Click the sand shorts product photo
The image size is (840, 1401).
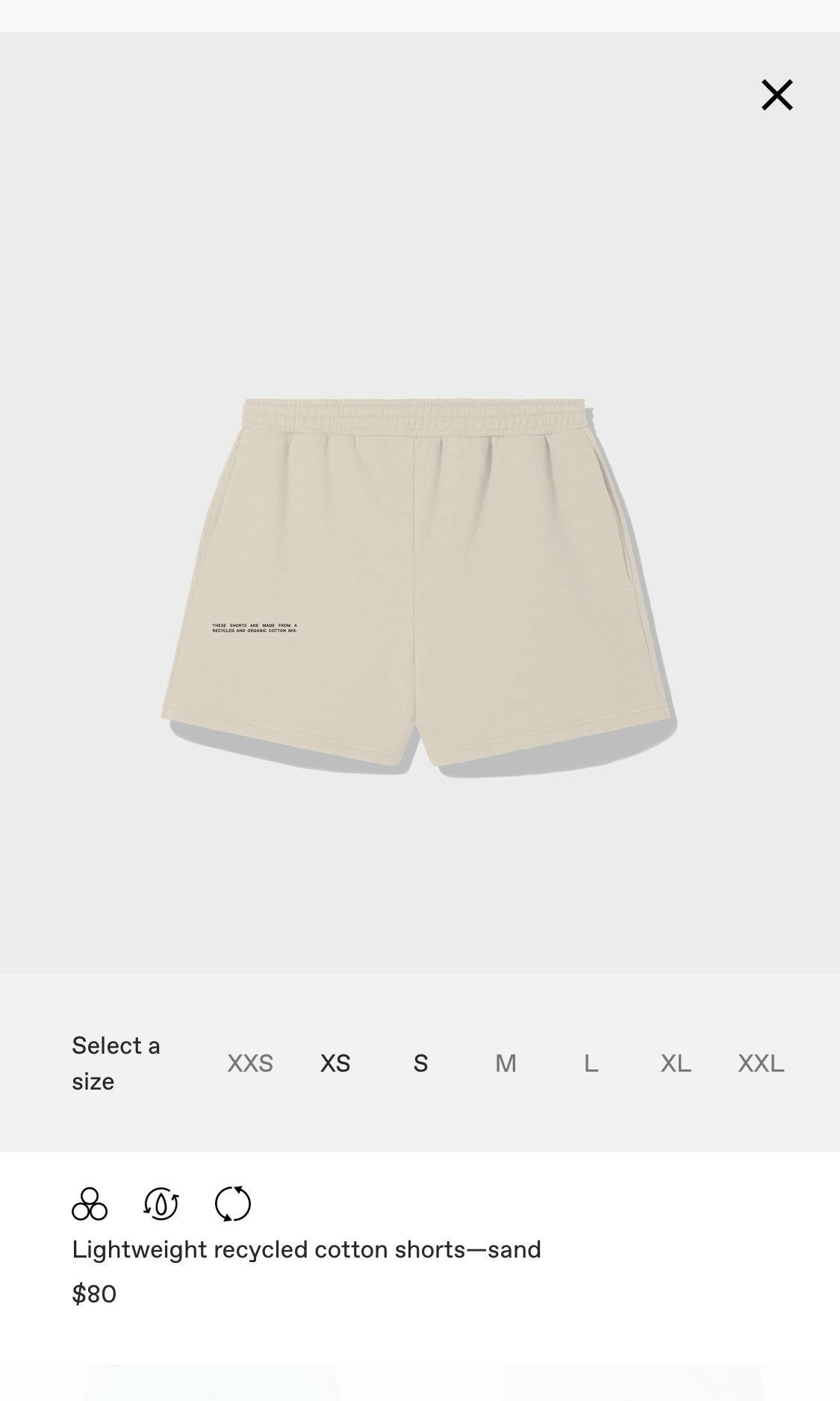tap(420, 583)
